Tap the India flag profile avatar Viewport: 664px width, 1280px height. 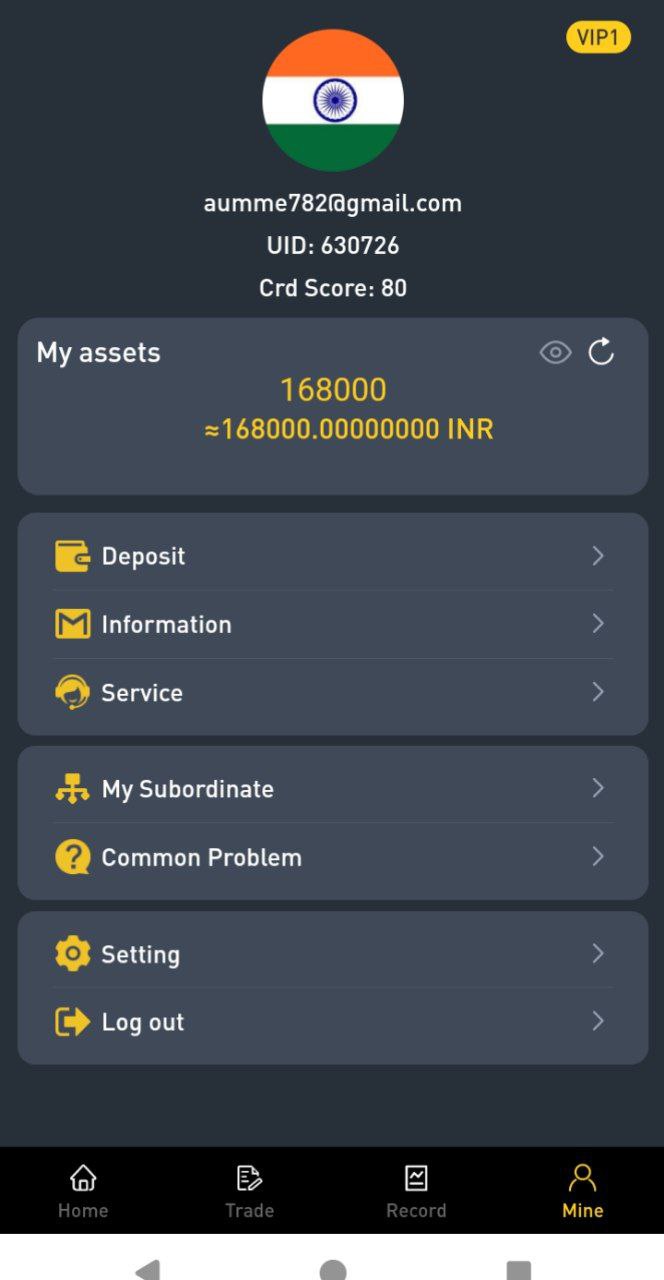[333, 100]
